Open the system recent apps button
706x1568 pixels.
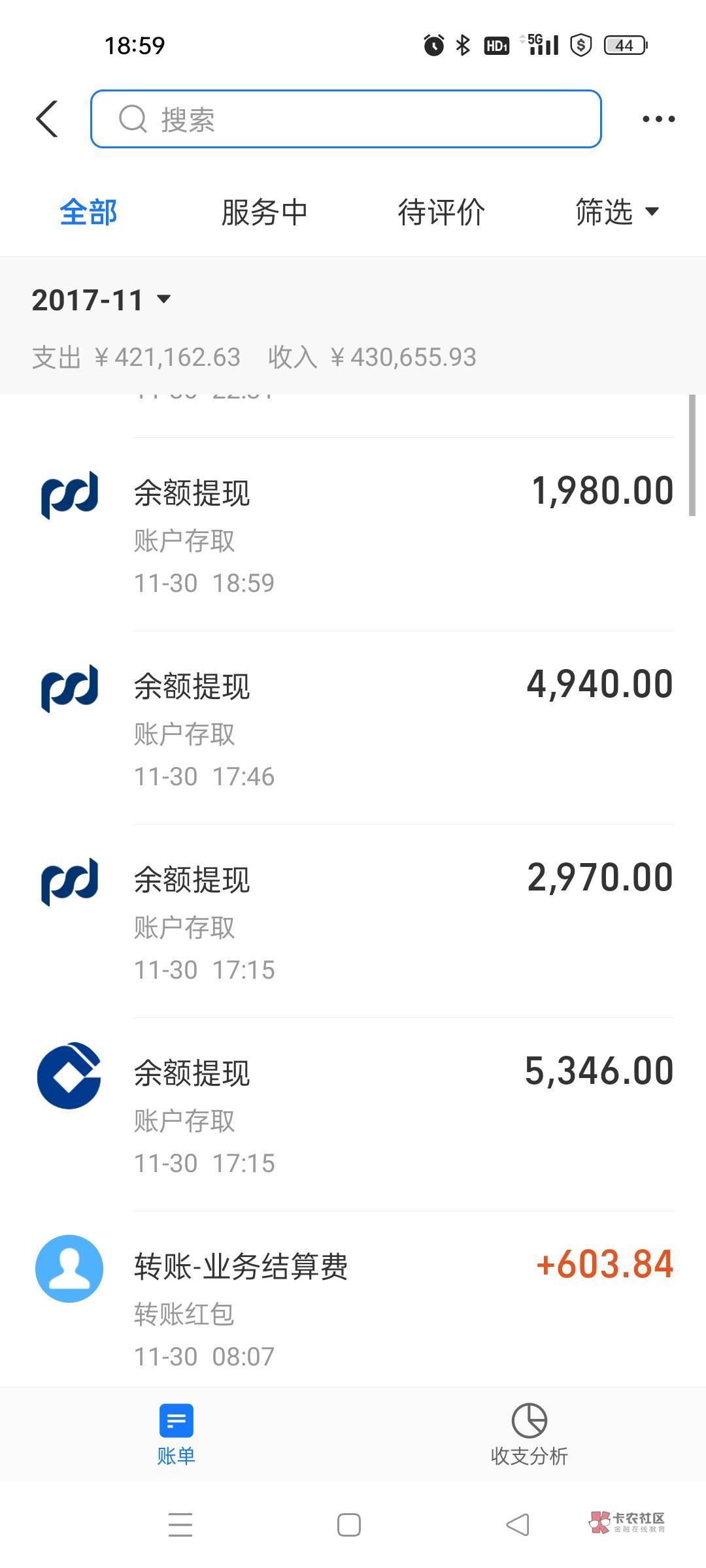click(x=180, y=1525)
